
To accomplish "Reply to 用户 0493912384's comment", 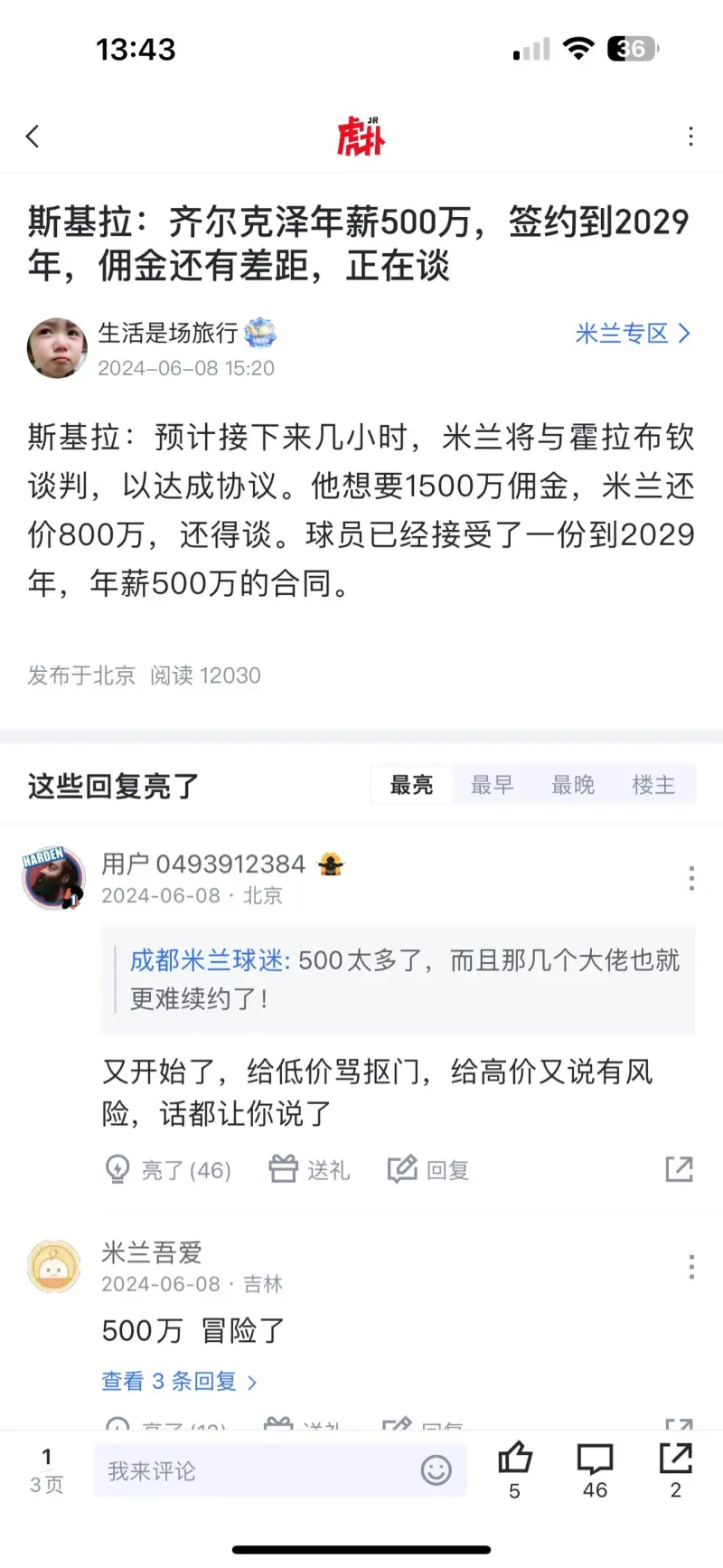I will pos(428,1170).
